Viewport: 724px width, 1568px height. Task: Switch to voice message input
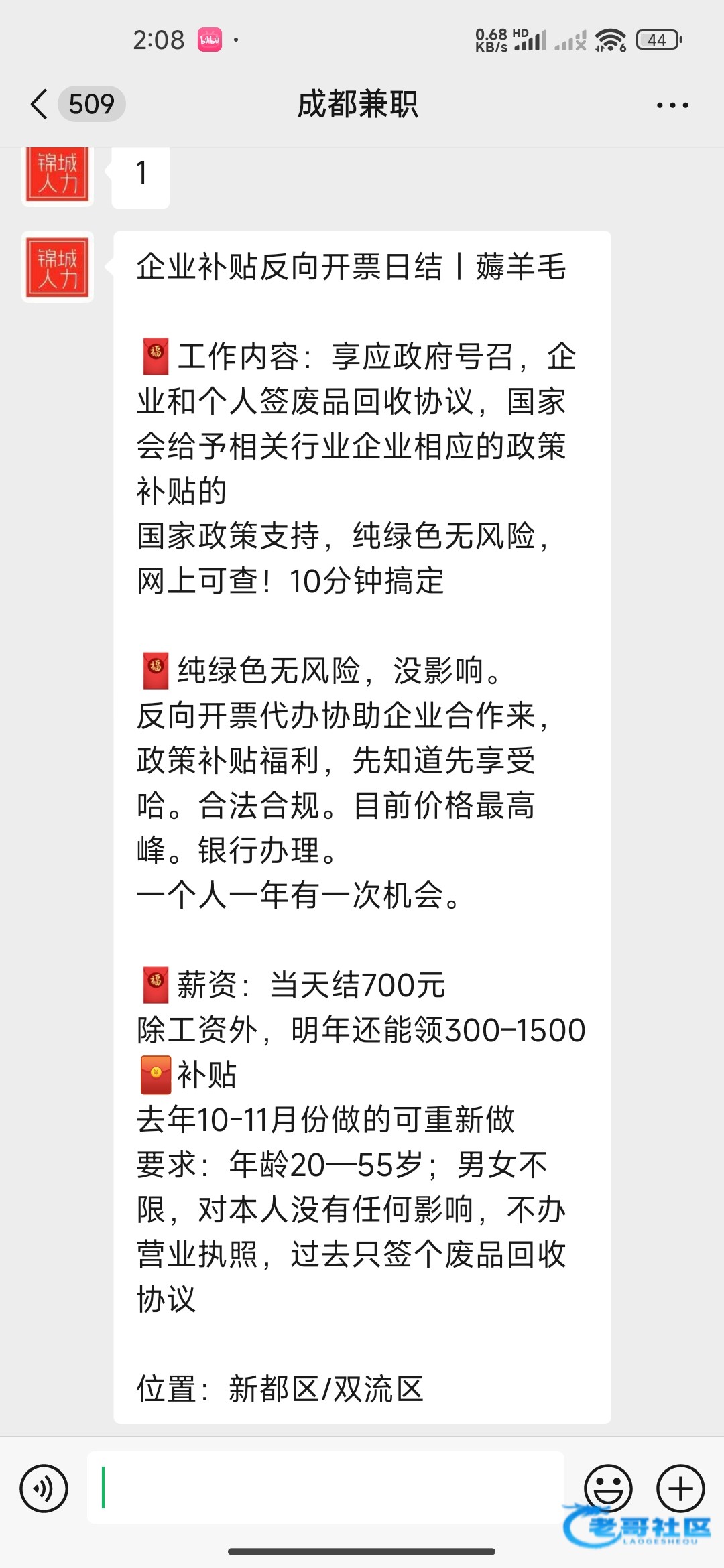[44, 1489]
